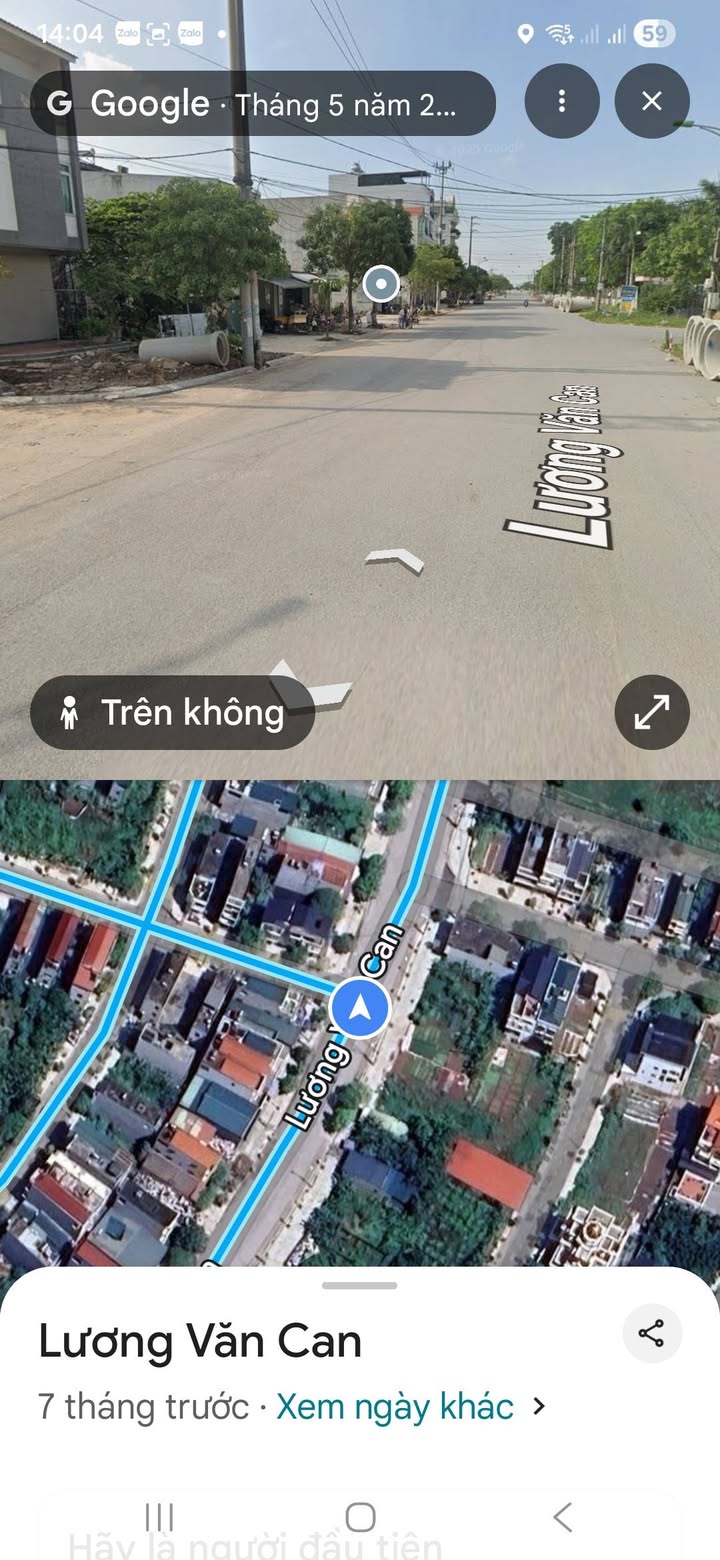Close the Street View panel

[652, 100]
